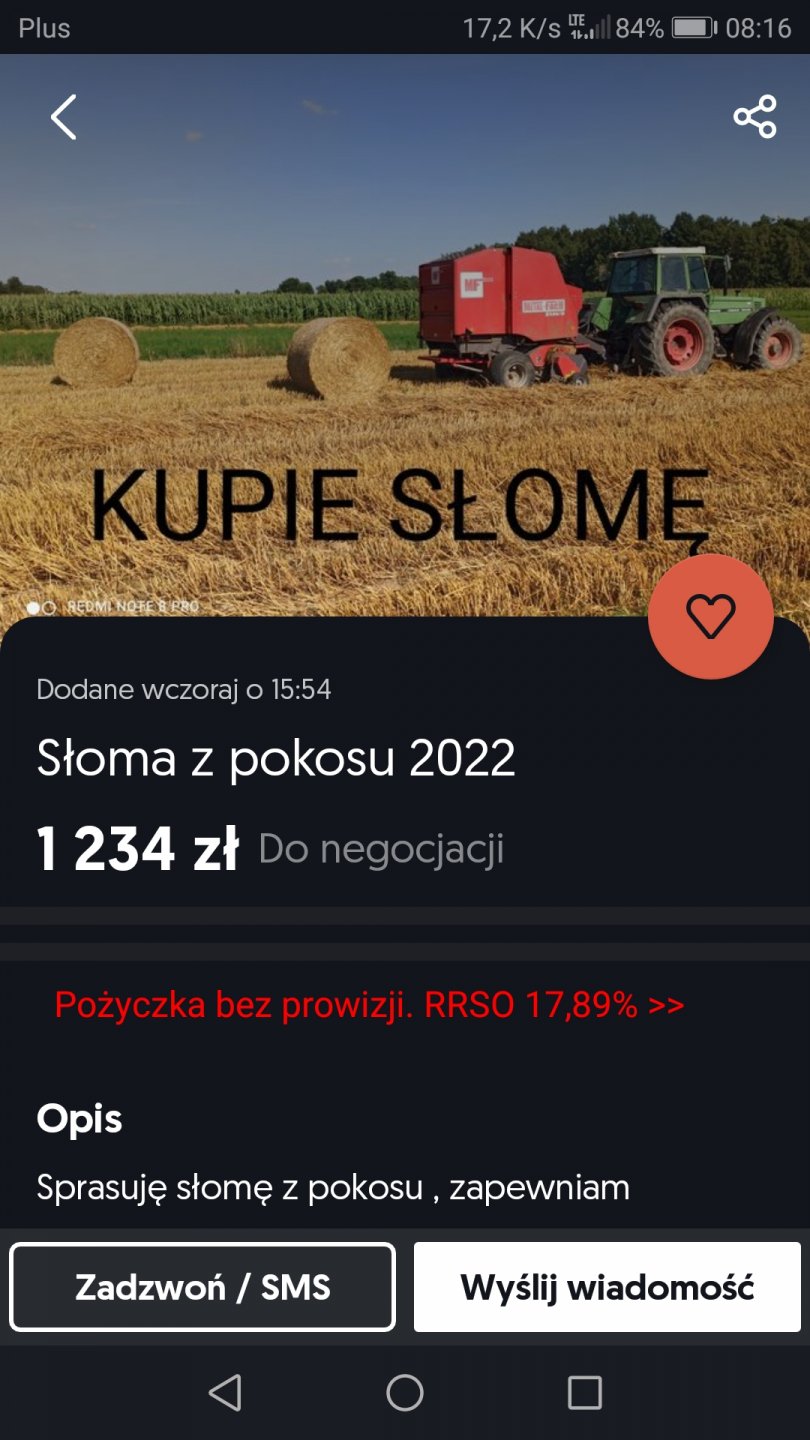This screenshot has height=1440, width=810.
Task: Select Wyślij wiadomość to message seller
Action: [607, 1287]
